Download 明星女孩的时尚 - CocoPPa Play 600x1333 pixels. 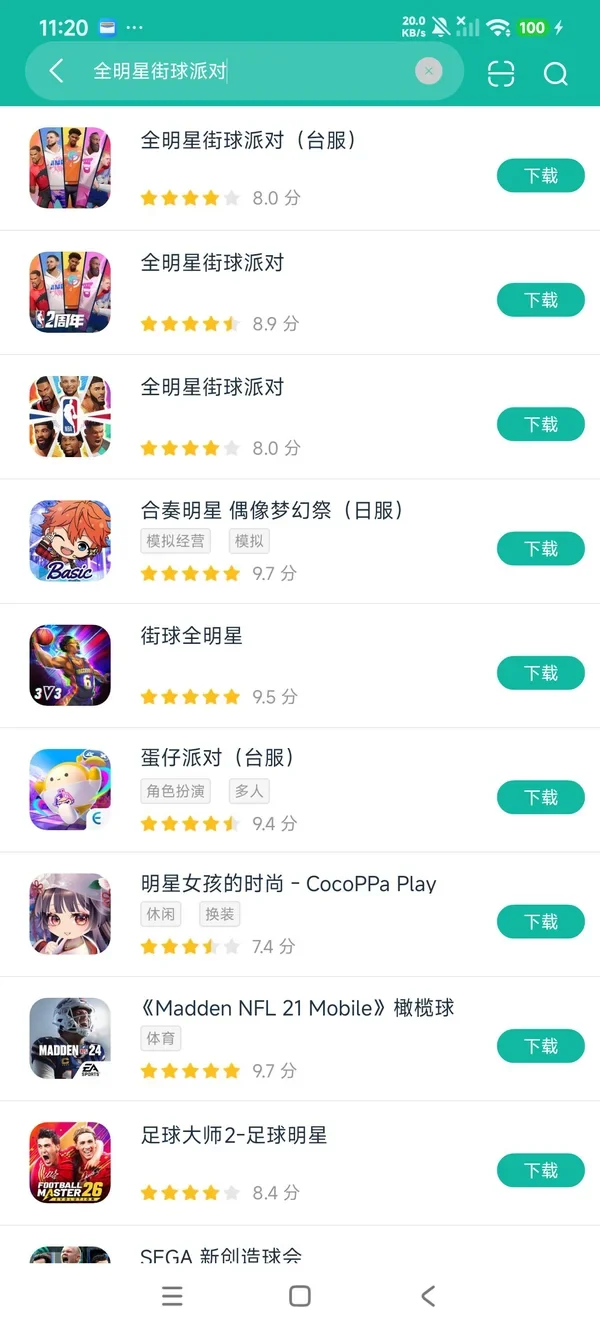click(541, 922)
